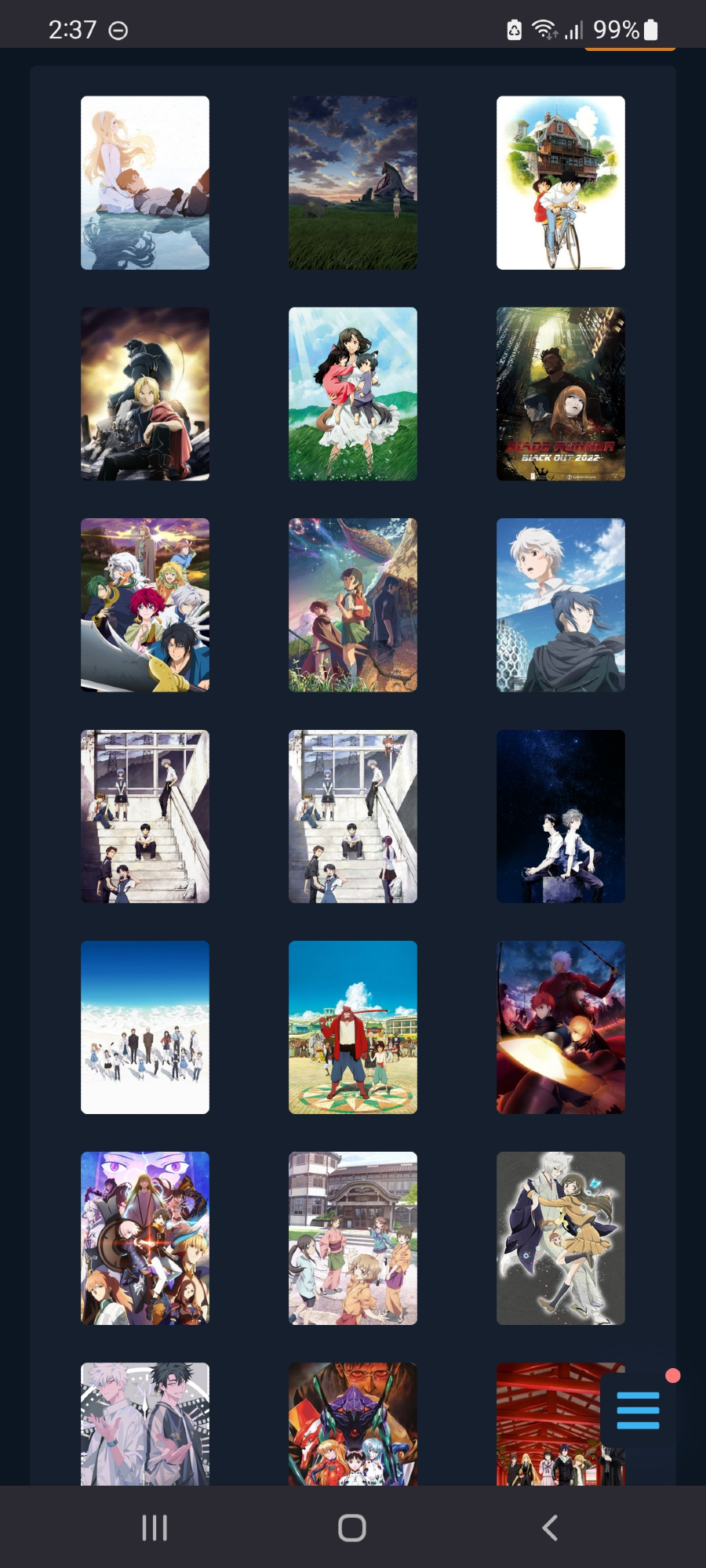The height and width of the screenshot is (1568, 706).
Task: Open the recent apps overview
Action: (x=155, y=1527)
